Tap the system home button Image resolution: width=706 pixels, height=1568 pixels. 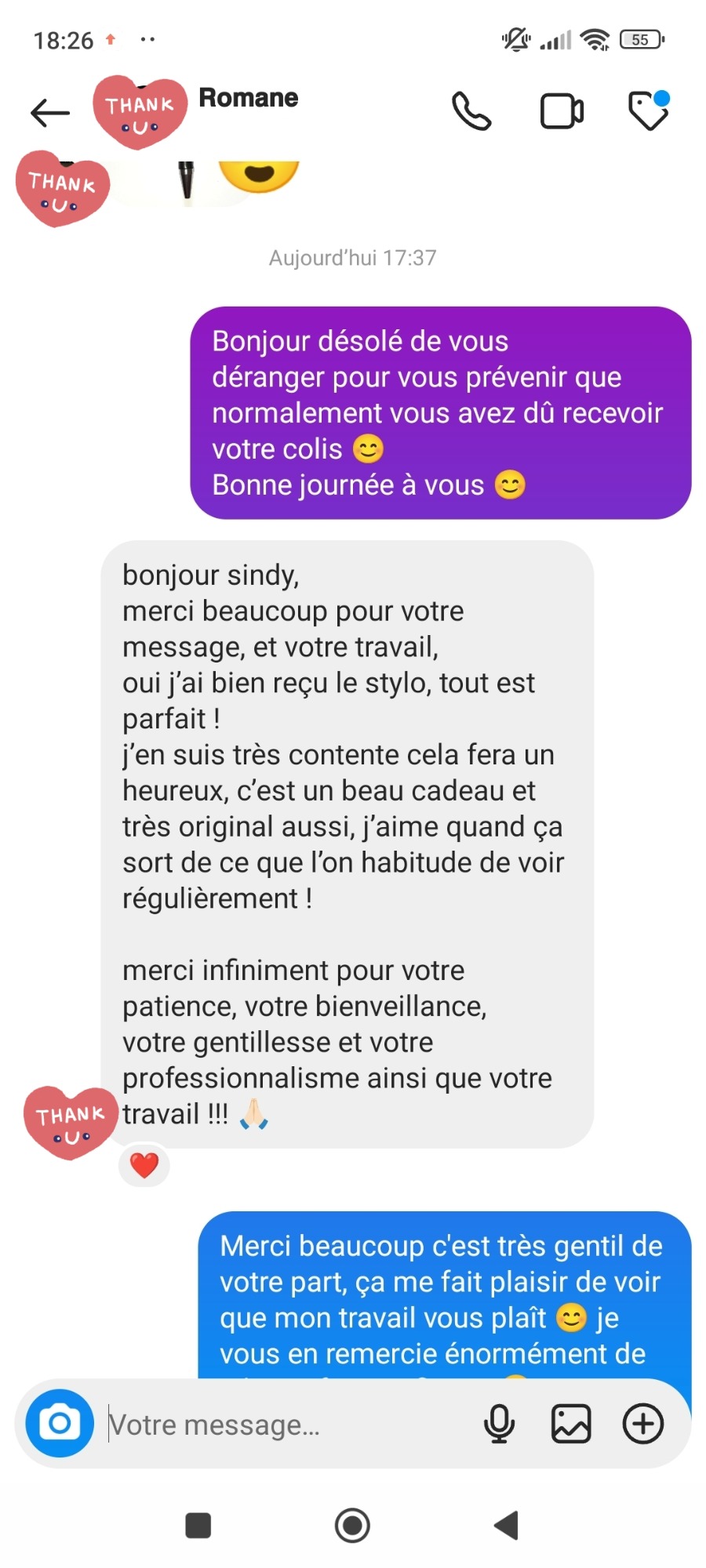pyautogui.click(x=352, y=1526)
